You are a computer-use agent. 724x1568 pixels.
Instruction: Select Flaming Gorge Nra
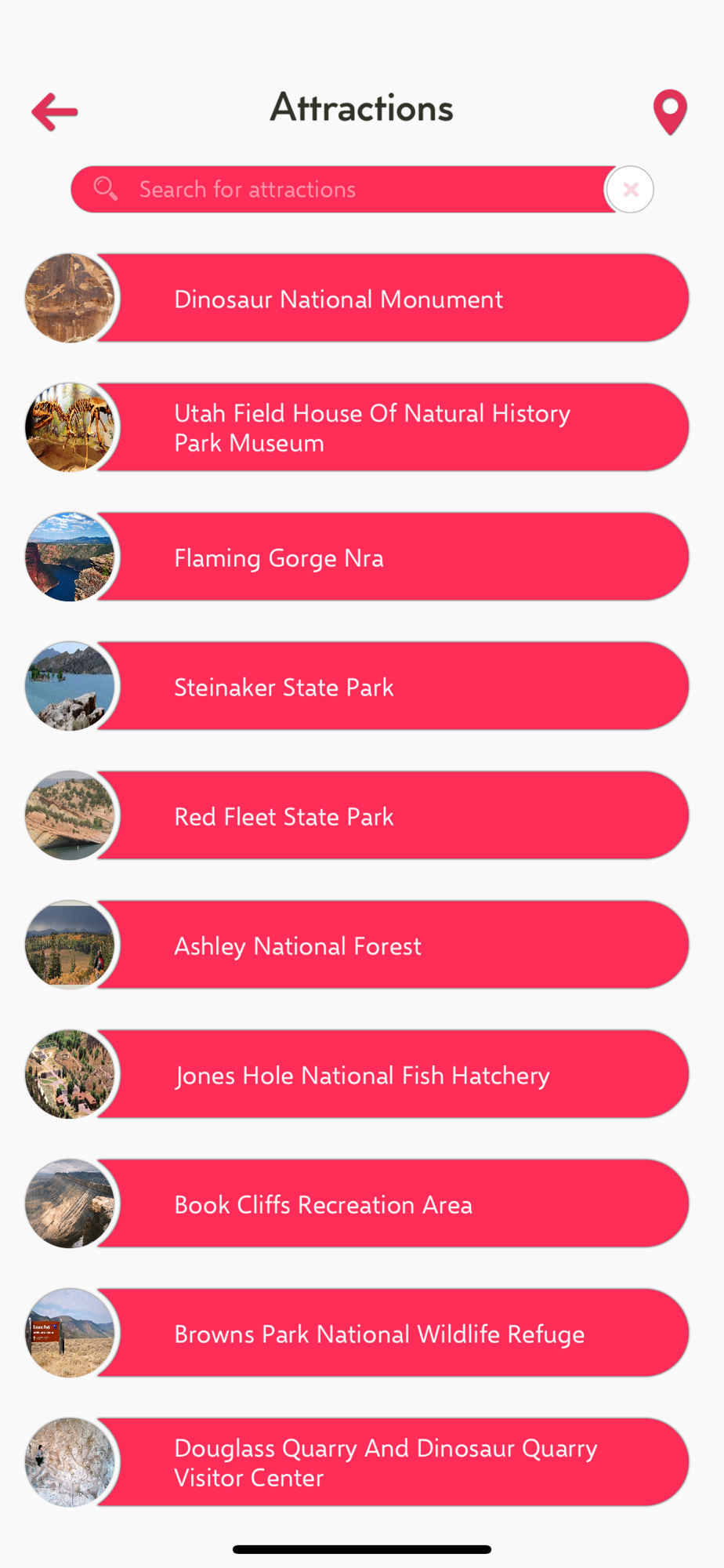click(x=357, y=557)
